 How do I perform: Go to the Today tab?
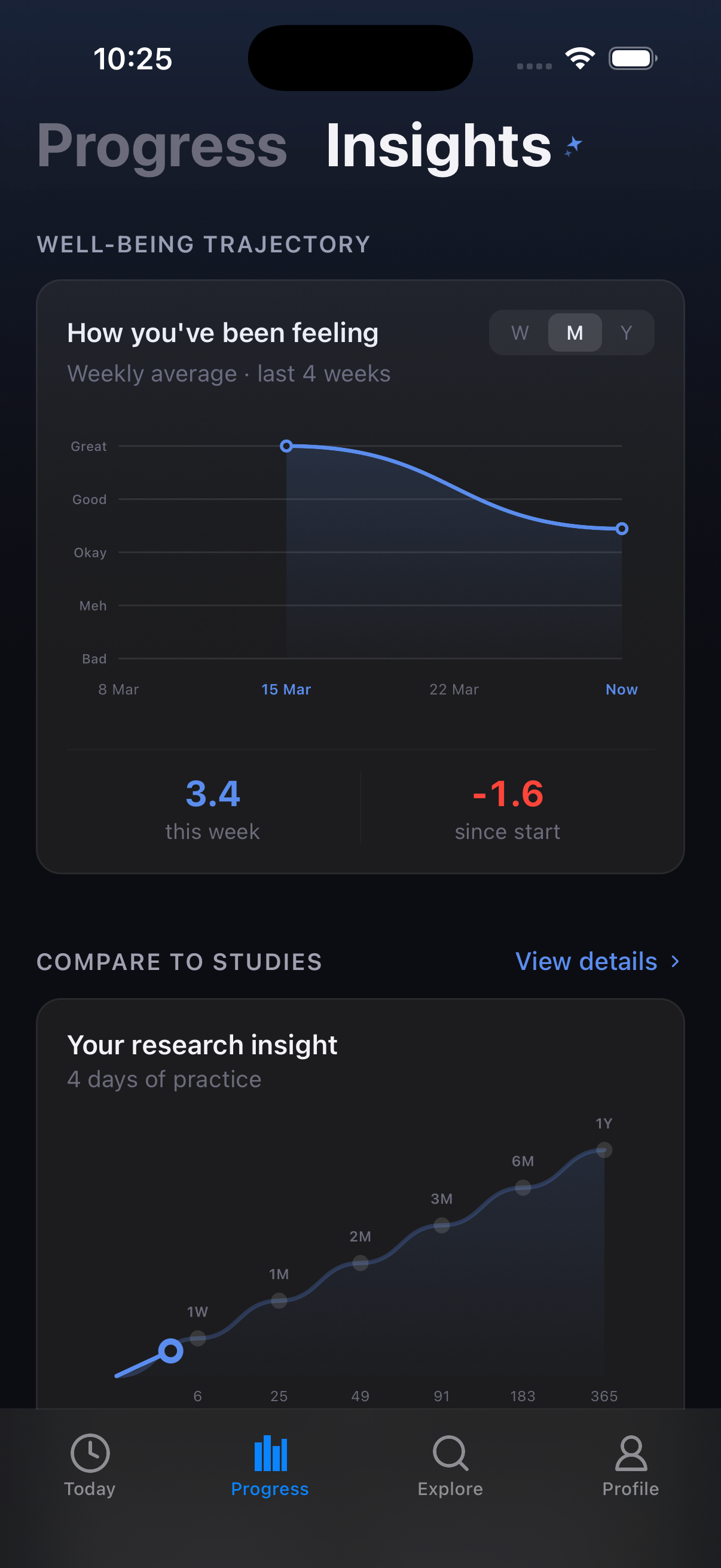click(90, 1466)
